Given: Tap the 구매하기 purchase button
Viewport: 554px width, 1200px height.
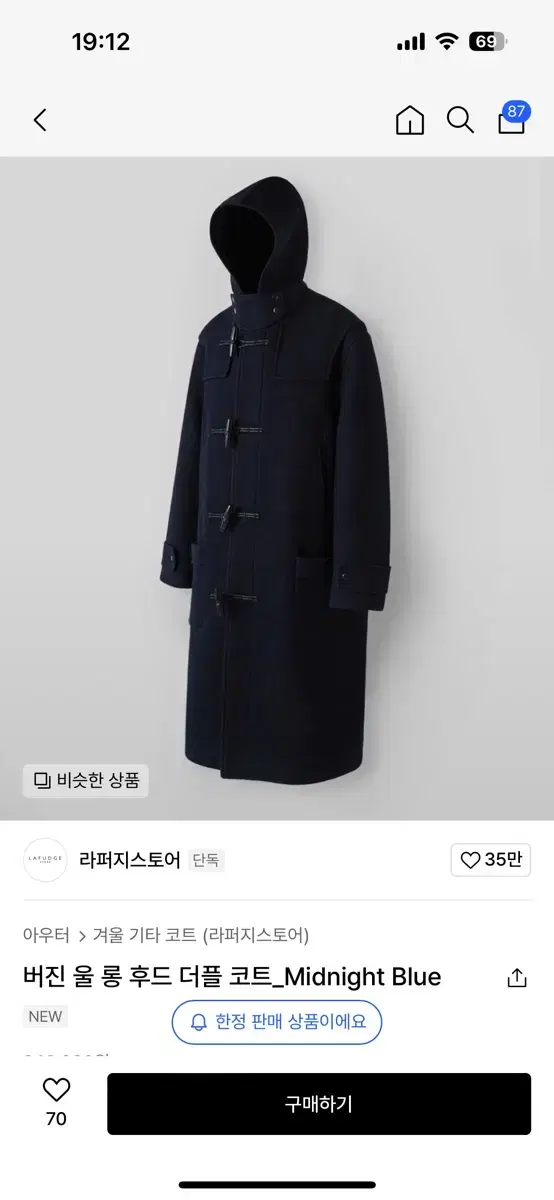Looking at the screenshot, I should point(319,1104).
